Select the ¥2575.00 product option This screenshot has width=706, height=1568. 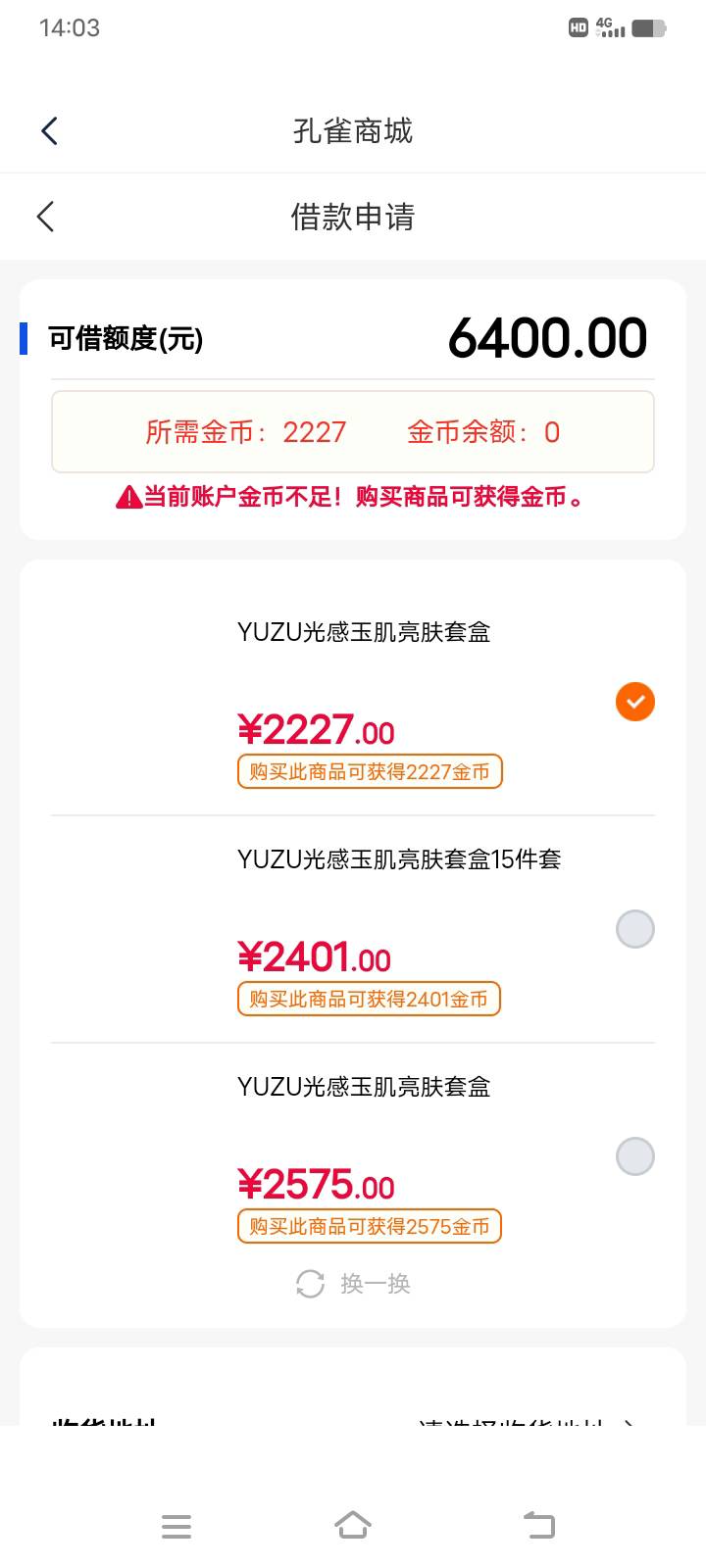click(634, 1156)
